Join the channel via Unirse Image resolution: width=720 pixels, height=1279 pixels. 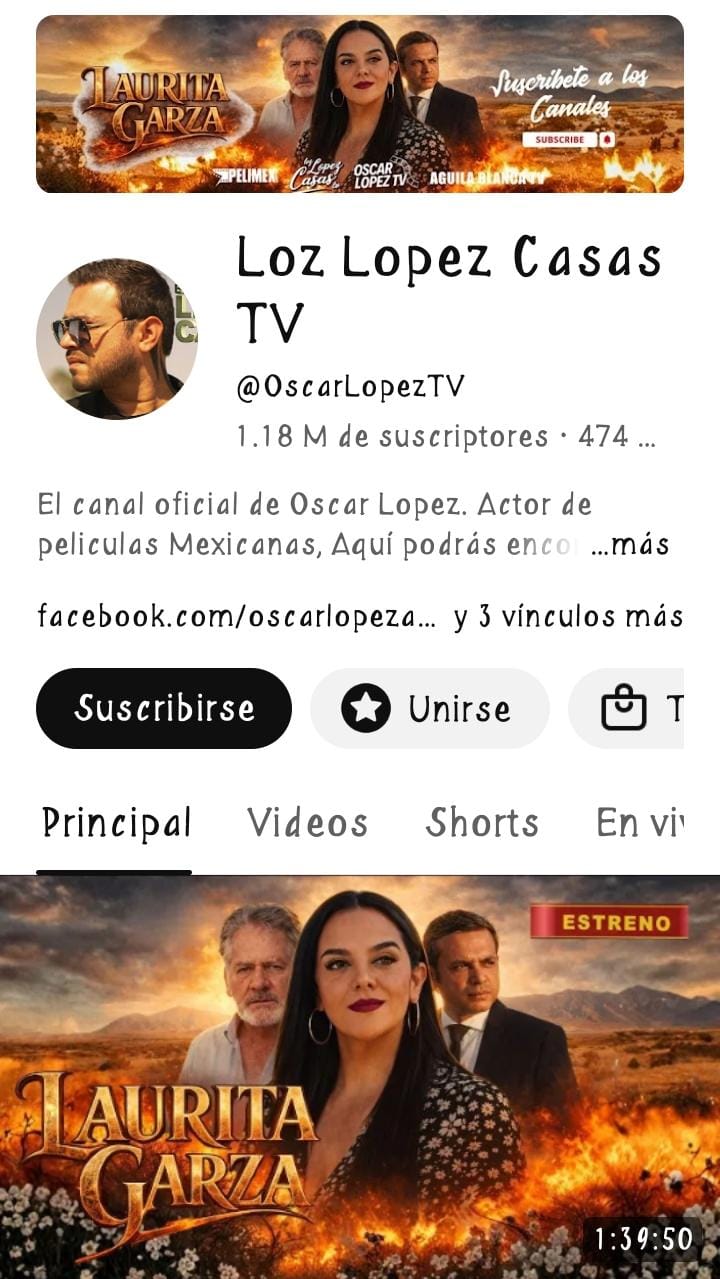tap(429, 708)
